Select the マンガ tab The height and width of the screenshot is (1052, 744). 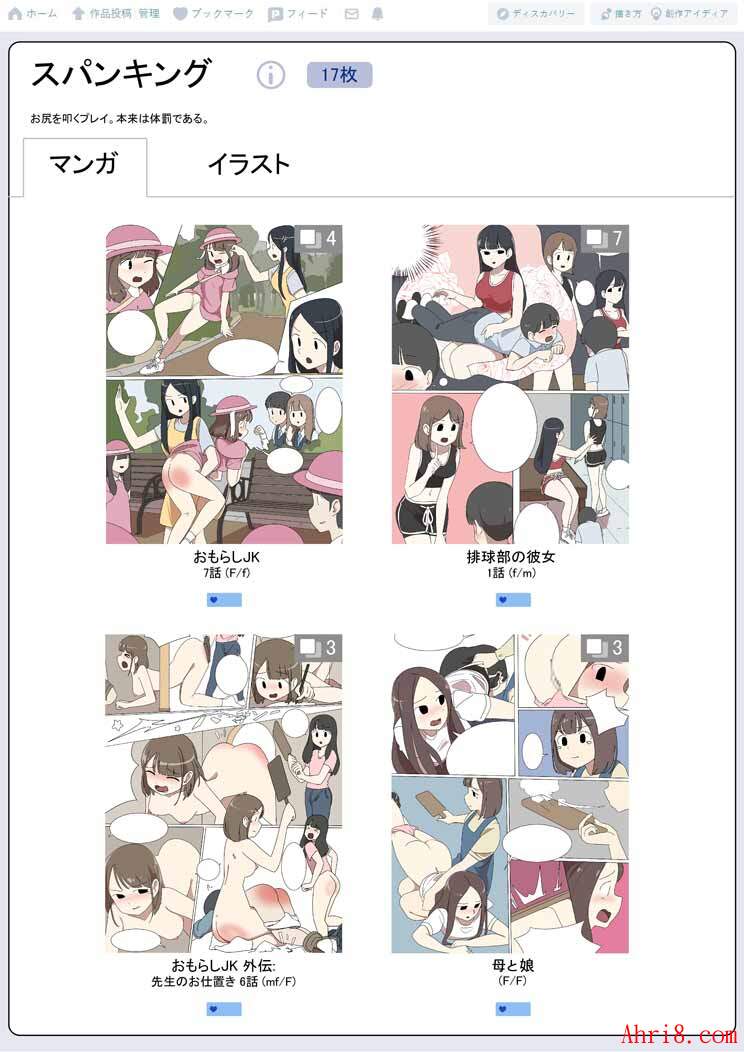(x=84, y=166)
